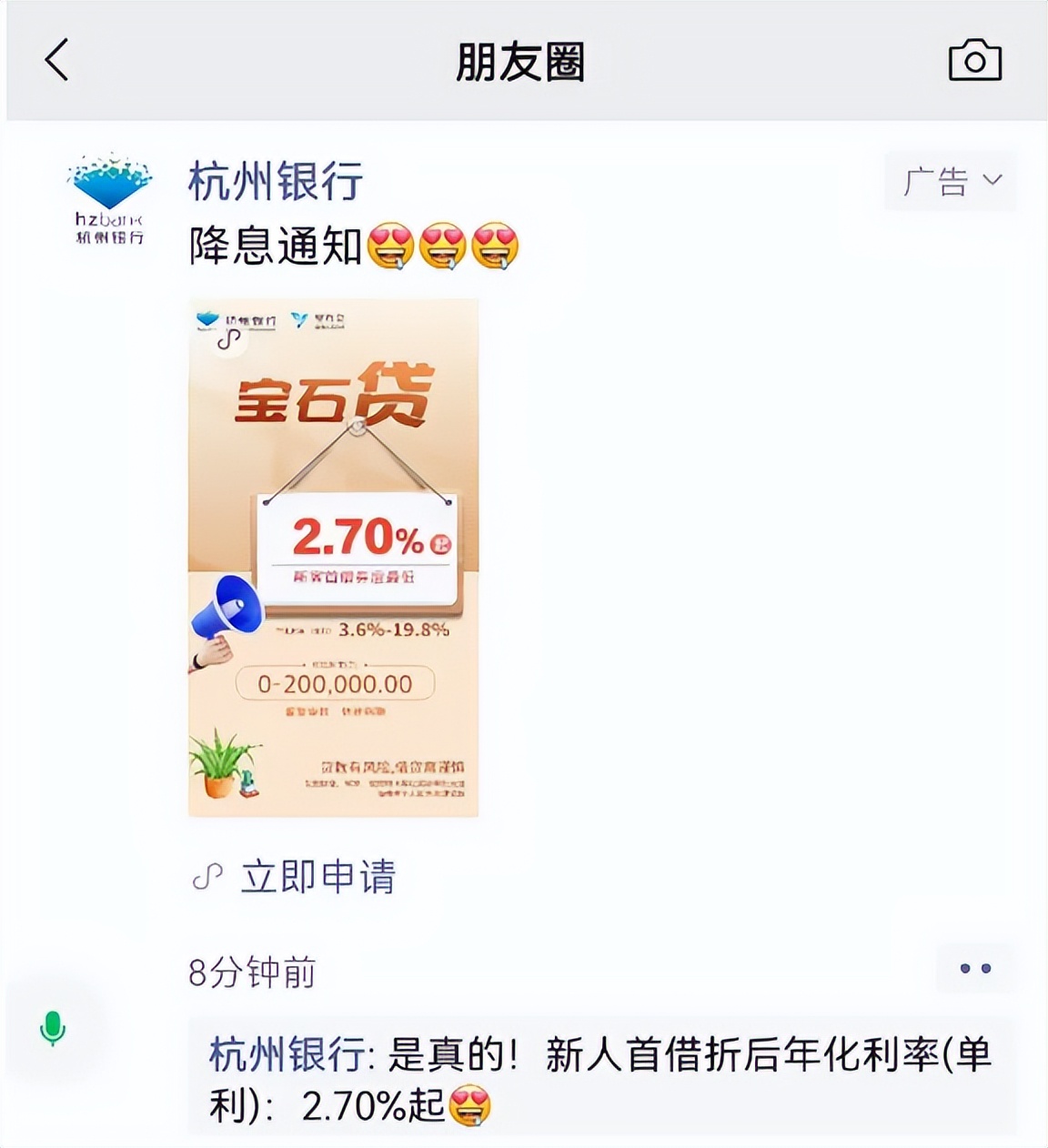Image resolution: width=1048 pixels, height=1148 pixels.
Task: Open the camera to post a moment
Action: 974,61
